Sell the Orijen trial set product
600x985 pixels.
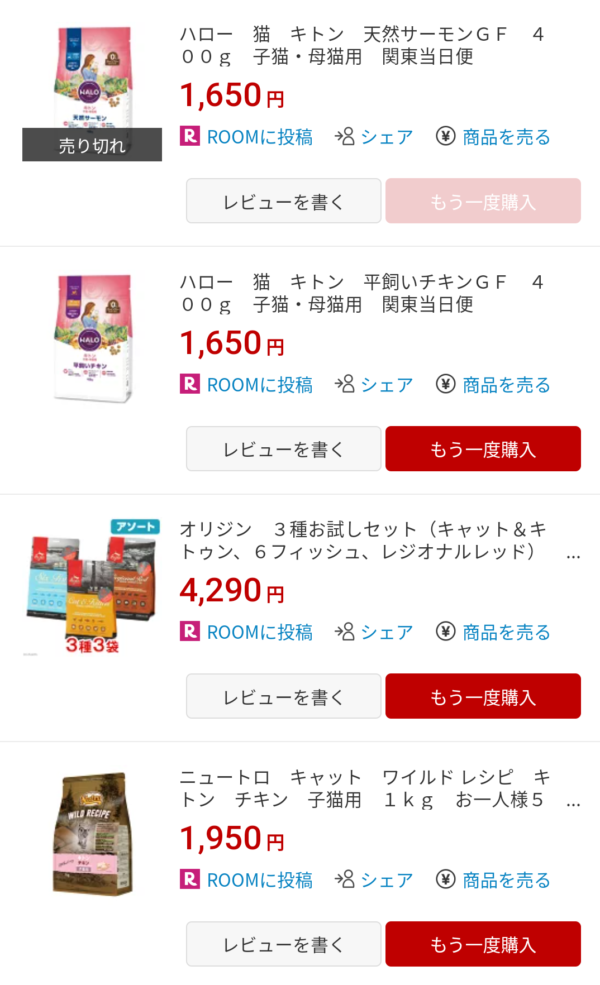point(494,632)
